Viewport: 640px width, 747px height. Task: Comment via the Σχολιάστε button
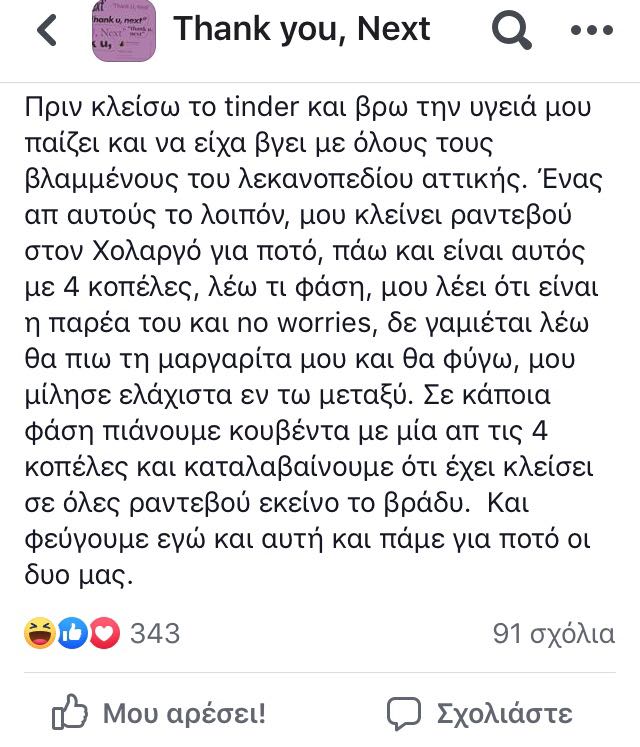[479, 713]
